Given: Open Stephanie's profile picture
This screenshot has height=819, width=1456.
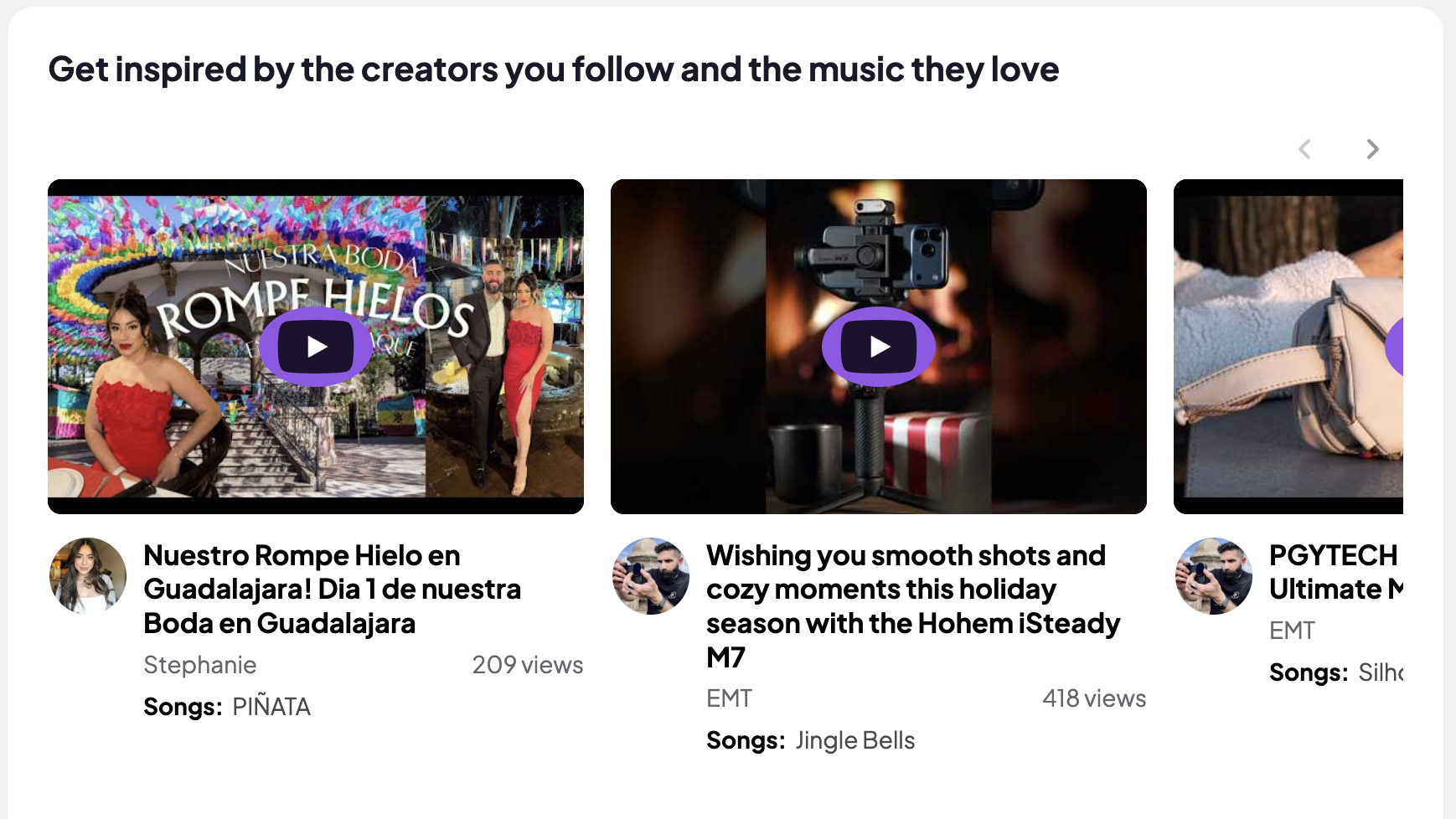Looking at the screenshot, I should [88, 576].
